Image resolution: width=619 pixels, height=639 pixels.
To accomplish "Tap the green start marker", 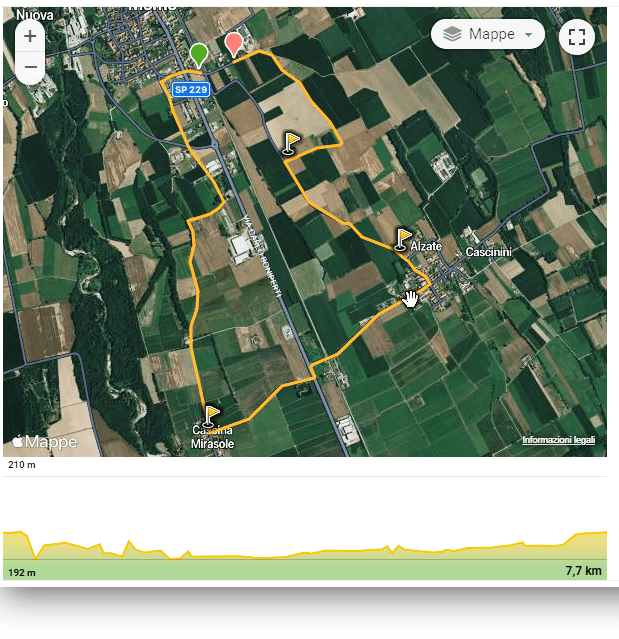I will click(x=199, y=54).
